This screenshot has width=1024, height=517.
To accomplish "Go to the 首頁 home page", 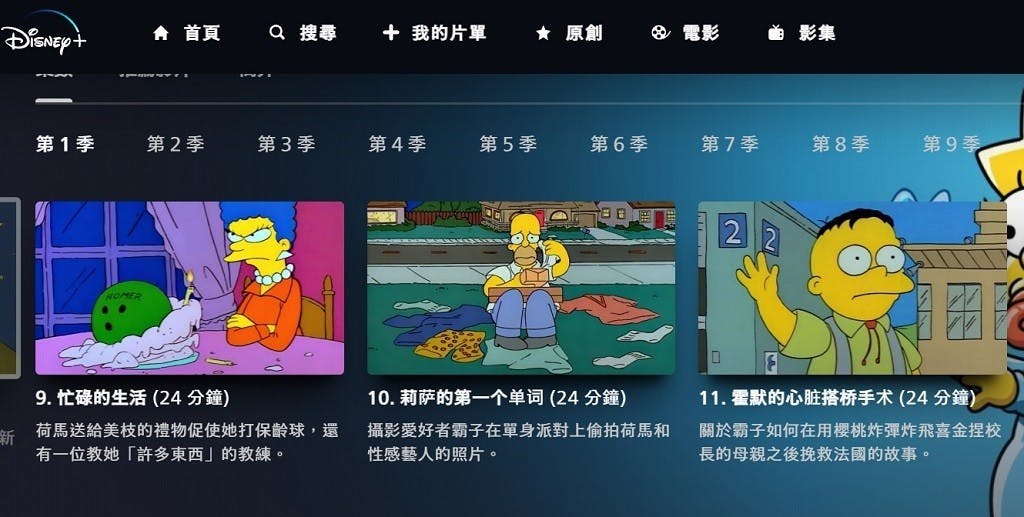I will point(186,33).
